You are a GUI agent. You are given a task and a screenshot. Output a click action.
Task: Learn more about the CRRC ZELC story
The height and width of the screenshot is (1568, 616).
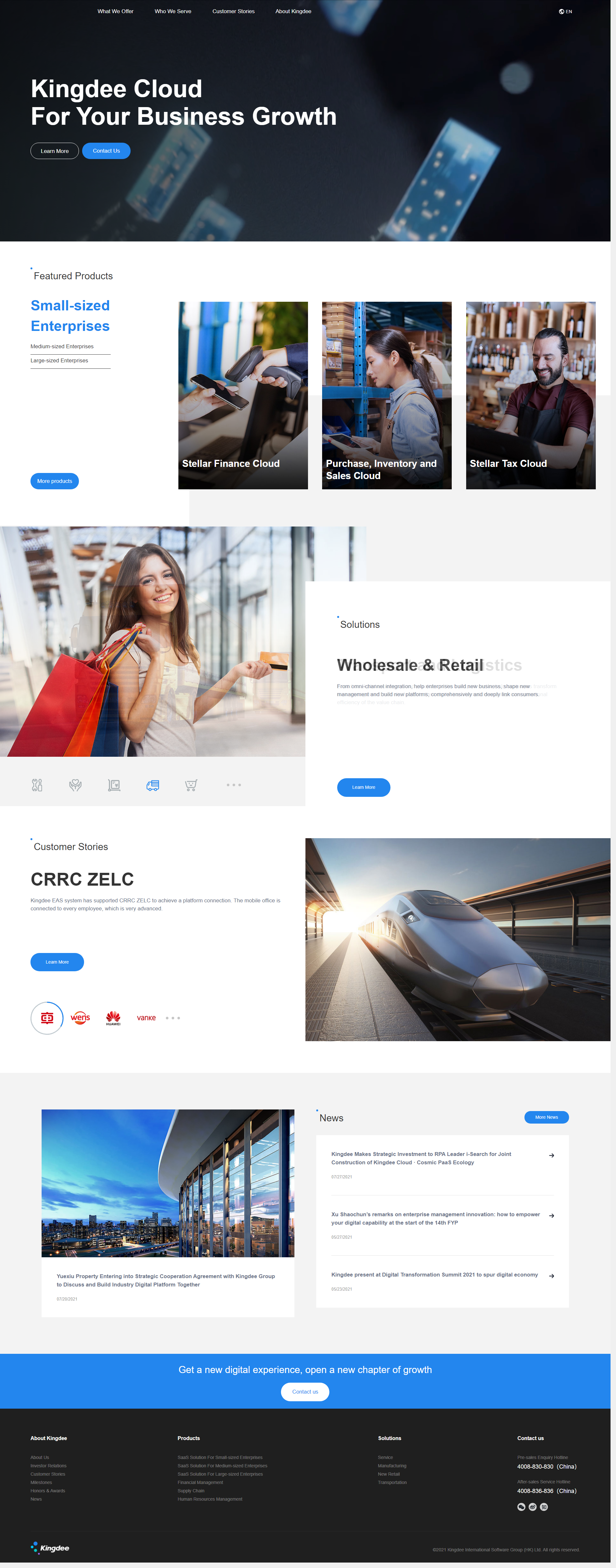tap(57, 962)
